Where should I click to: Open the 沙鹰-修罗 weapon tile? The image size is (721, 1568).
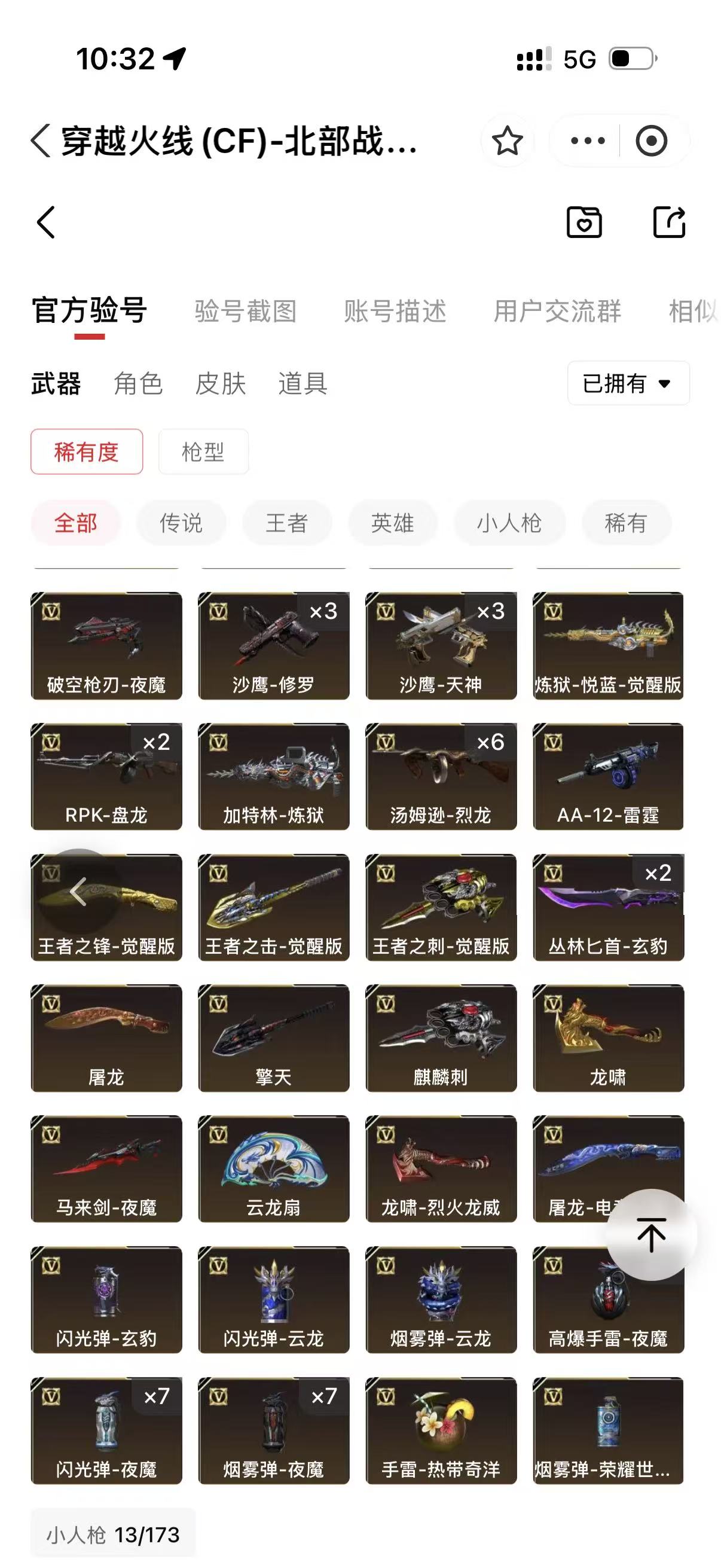(274, 646)
